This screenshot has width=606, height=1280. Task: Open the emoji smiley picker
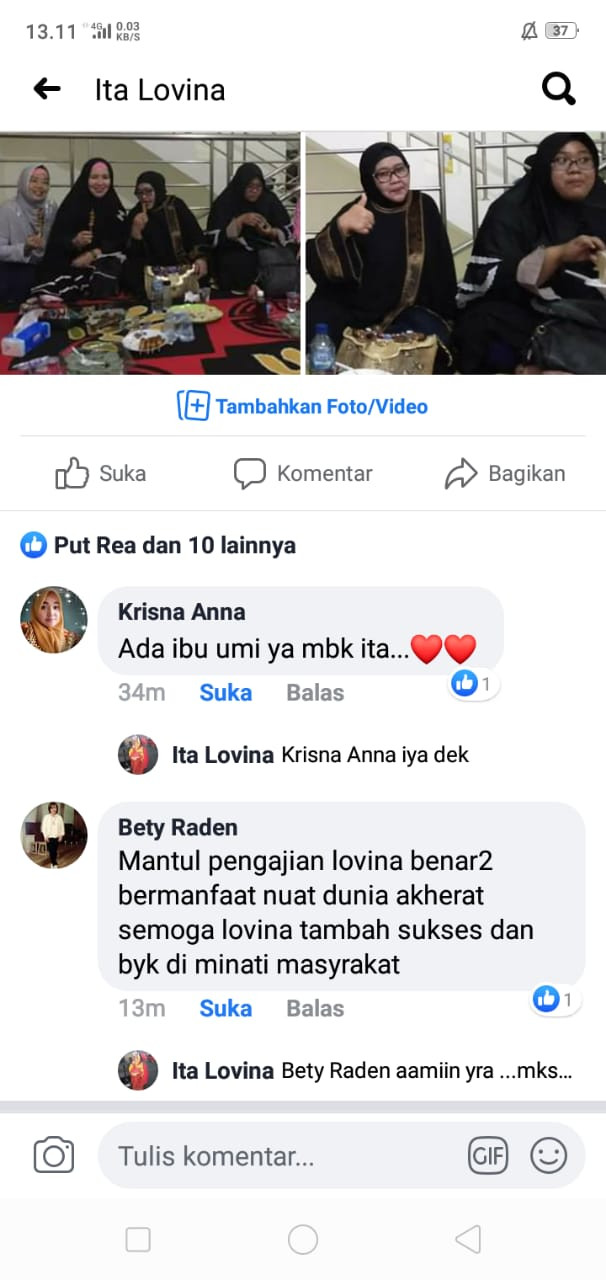pyautogui.click(x=548, y=1156)
